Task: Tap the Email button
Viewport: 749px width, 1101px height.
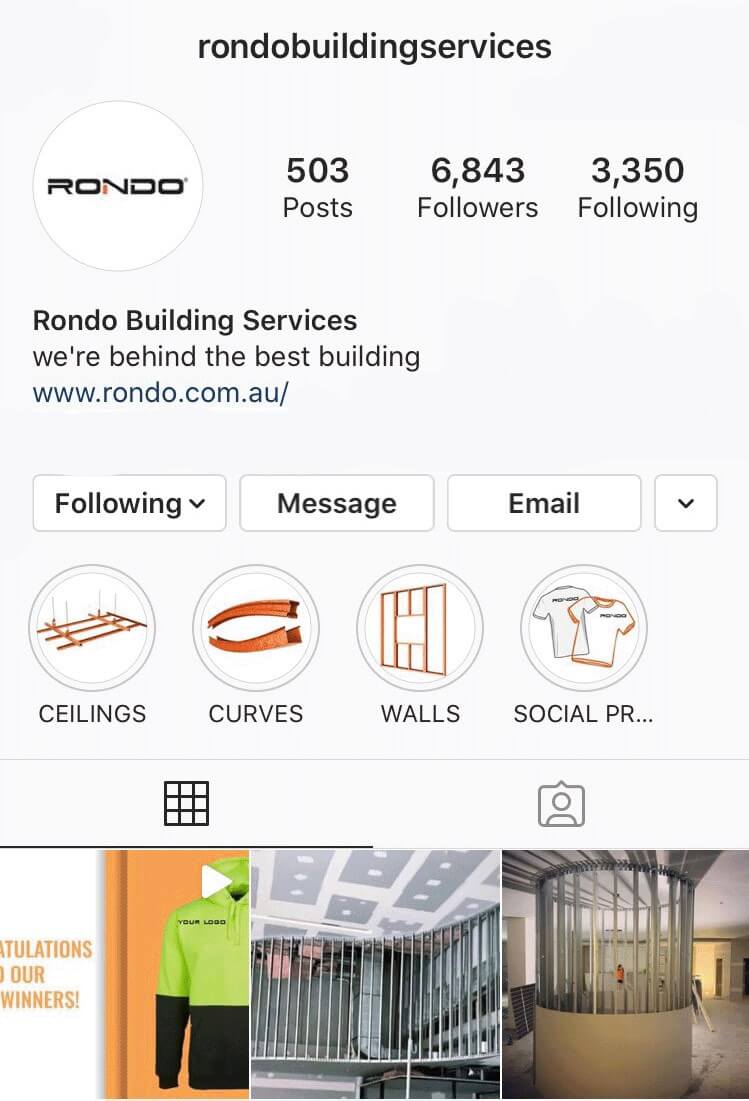Action: pyautogui.click(x=543, y=503)
